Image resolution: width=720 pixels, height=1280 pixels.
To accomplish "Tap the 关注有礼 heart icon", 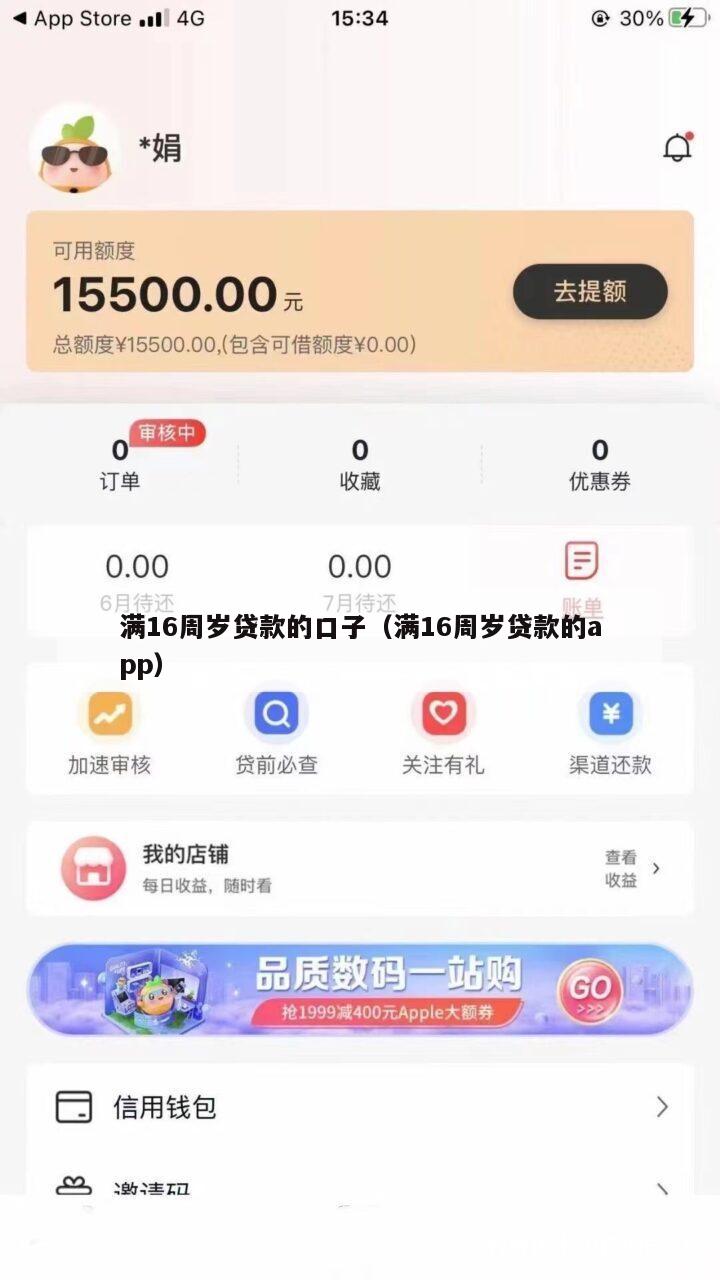I will pyautogui.click(x=443, y=712).
